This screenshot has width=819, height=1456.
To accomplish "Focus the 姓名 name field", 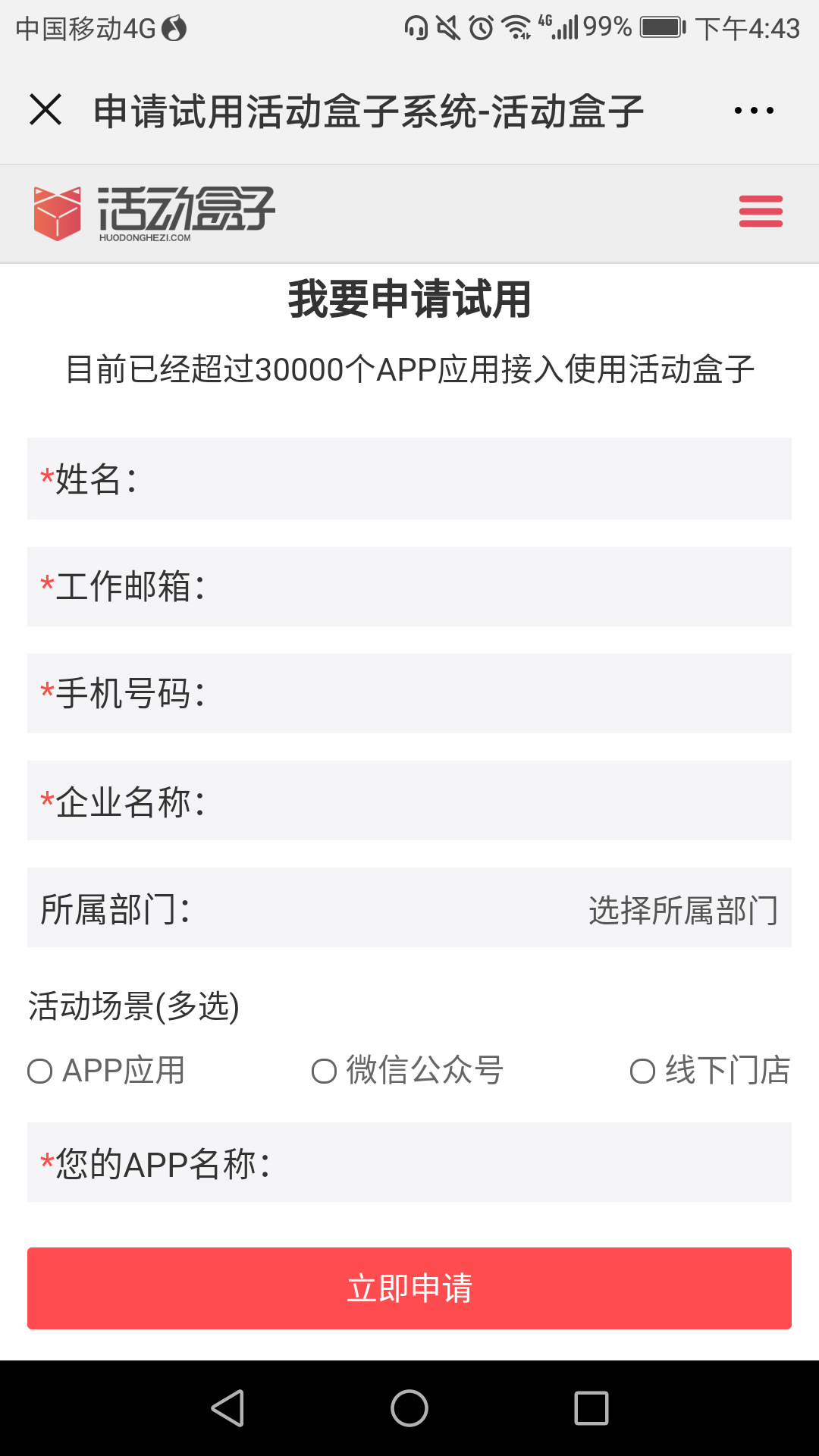I will pos(455,479).
